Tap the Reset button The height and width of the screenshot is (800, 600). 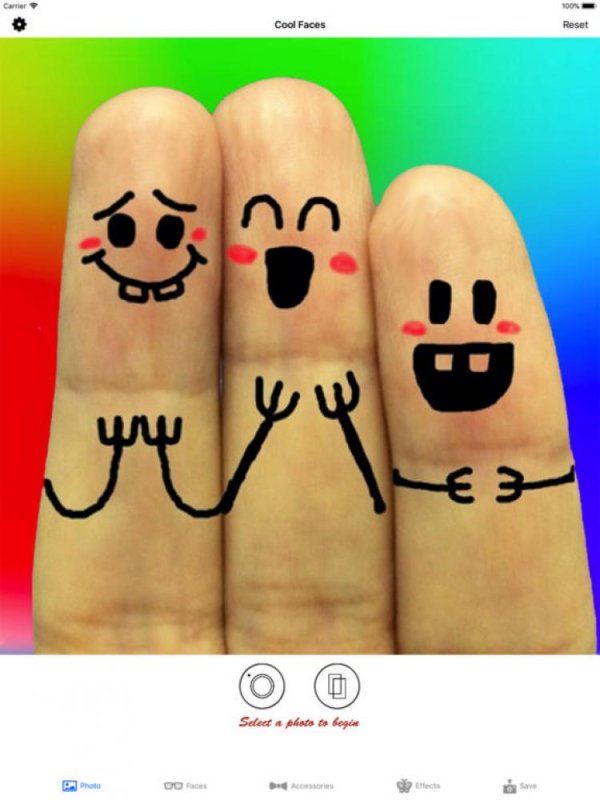click(x=575, y=25)
